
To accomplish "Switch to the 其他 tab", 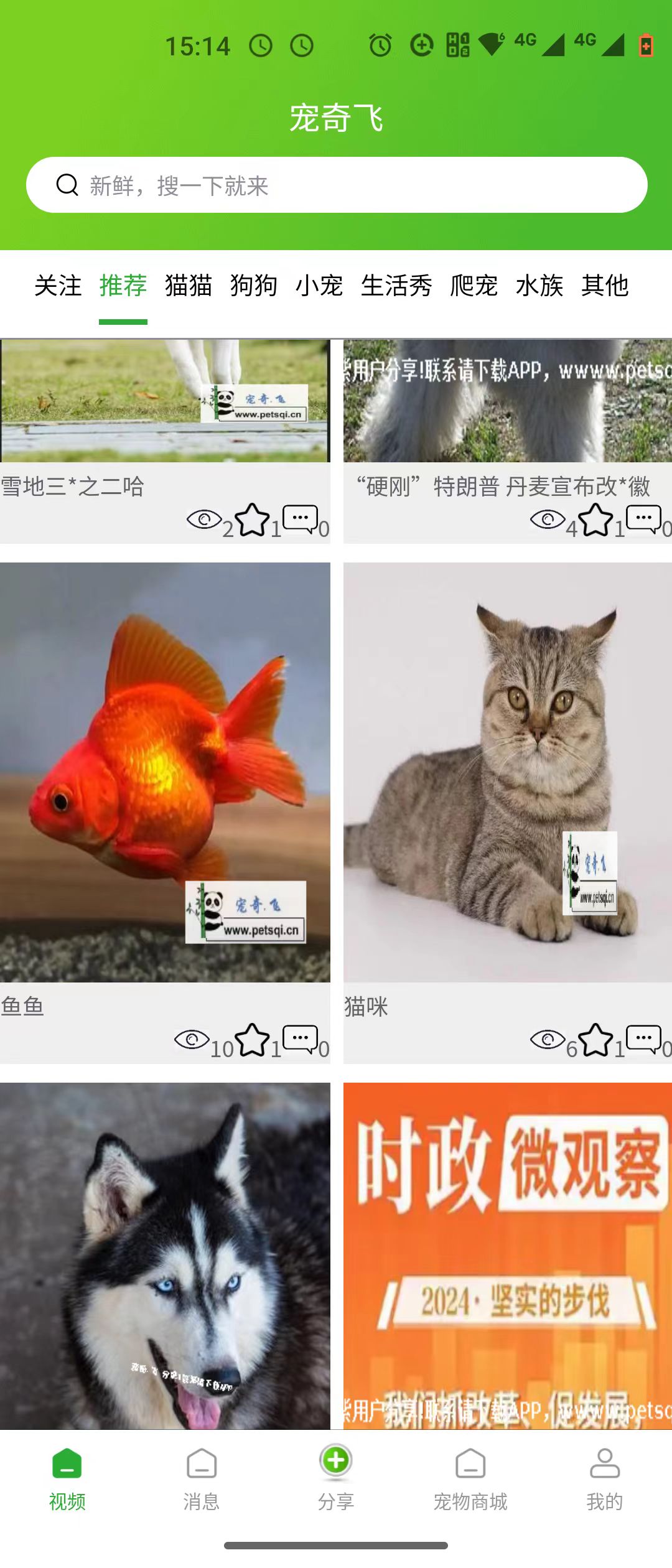I will (x=604, y=286).
